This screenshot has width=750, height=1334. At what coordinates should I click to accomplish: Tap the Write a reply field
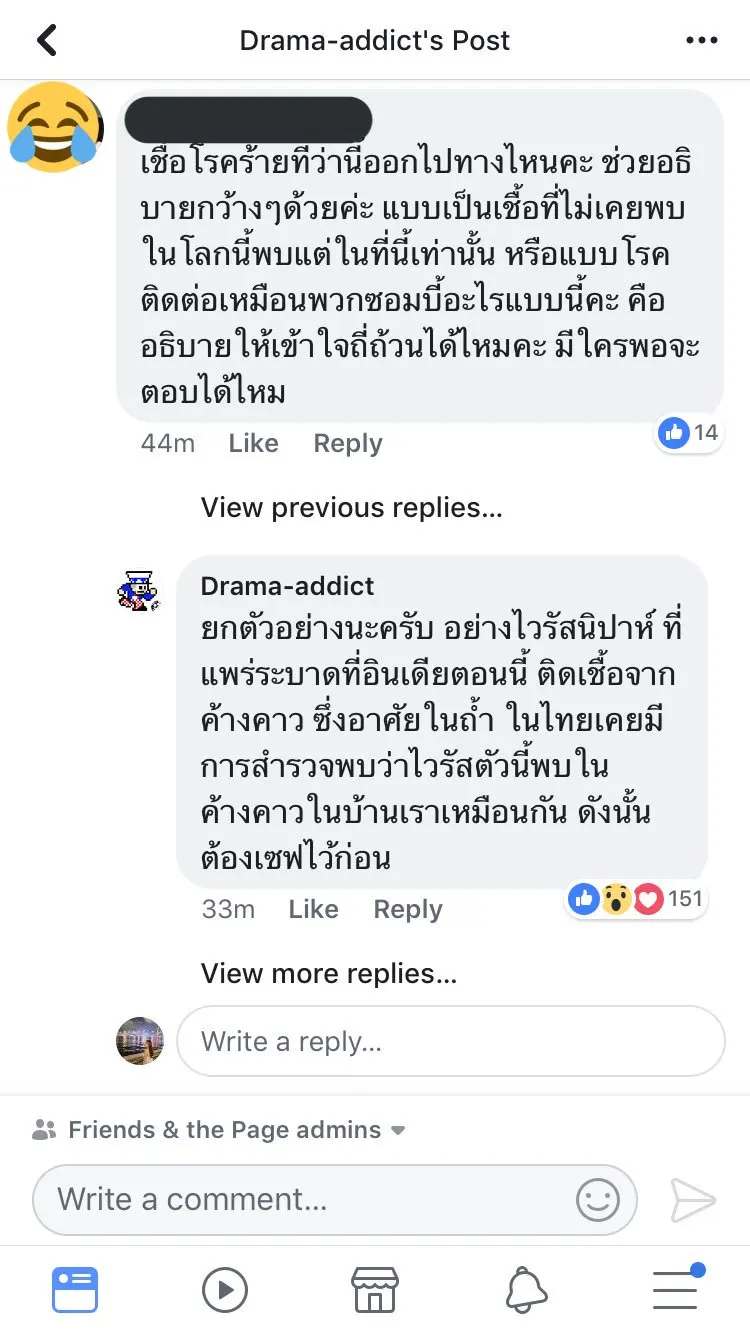click(450, 1041)
